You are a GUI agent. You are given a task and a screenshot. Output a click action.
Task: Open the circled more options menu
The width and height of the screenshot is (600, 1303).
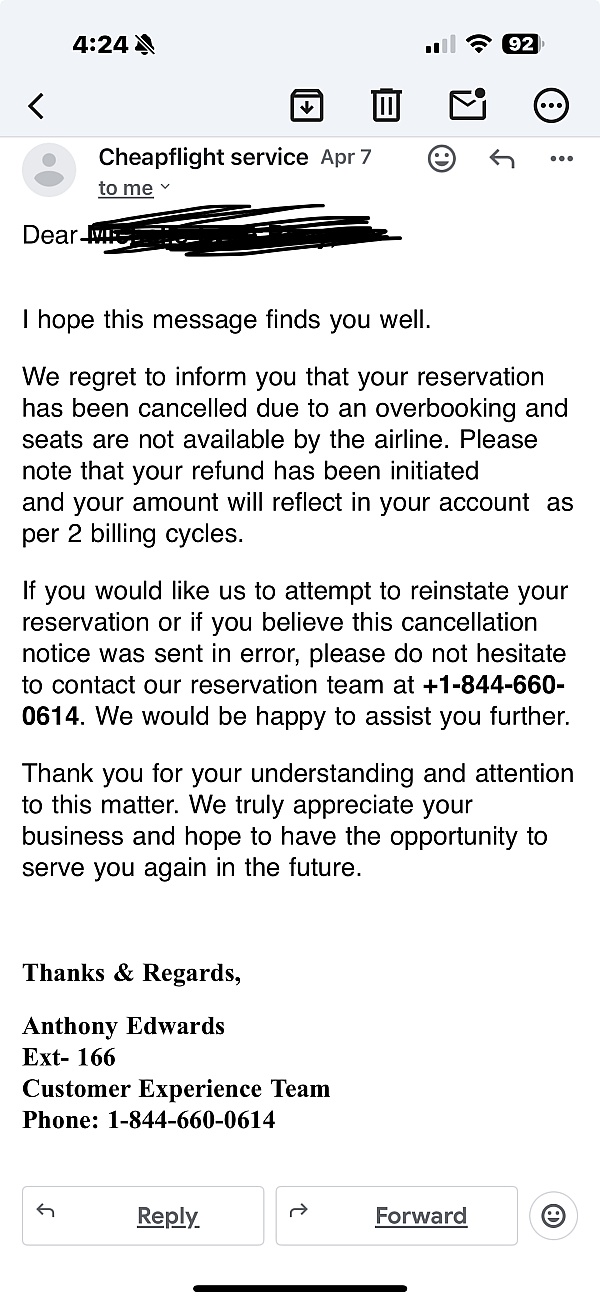(x=551, y=105)
